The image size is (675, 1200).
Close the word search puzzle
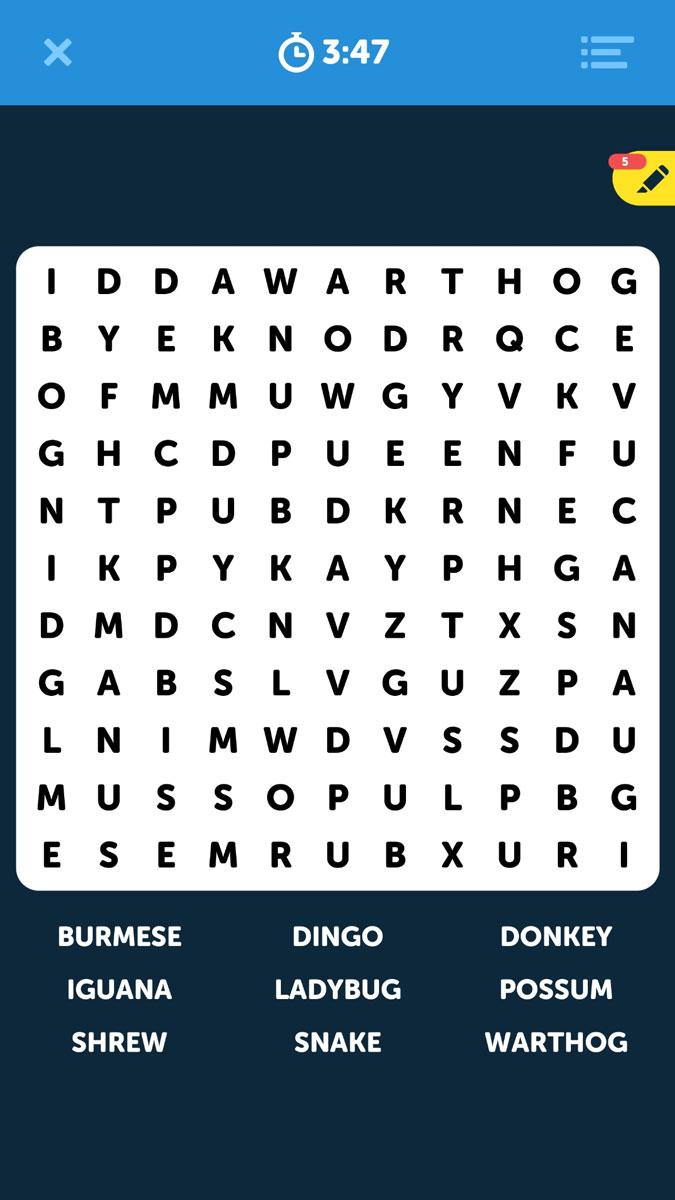58,52
